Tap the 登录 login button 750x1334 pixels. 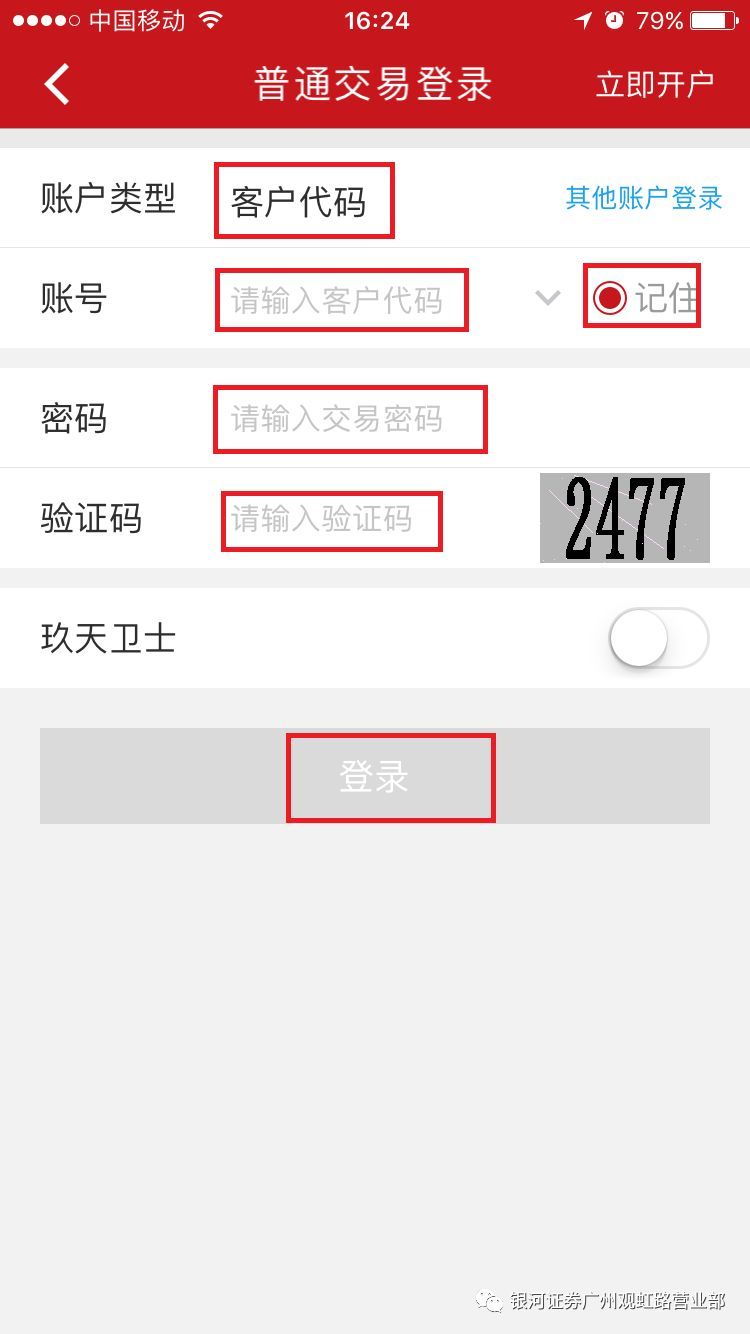(x=375, y=776)
